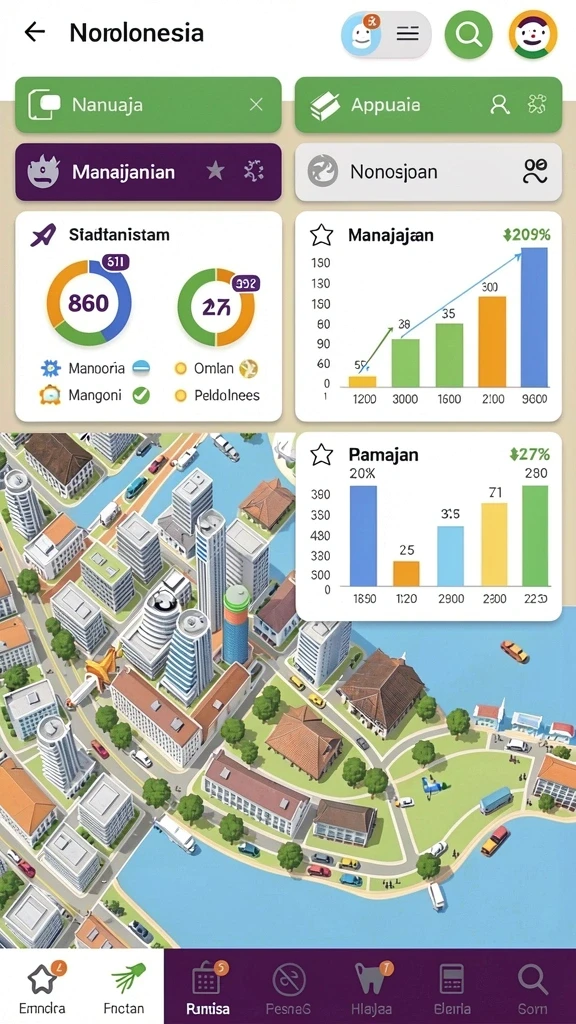Open the green search button
The image size is (576, 1024).
click(x=468, y=34)
